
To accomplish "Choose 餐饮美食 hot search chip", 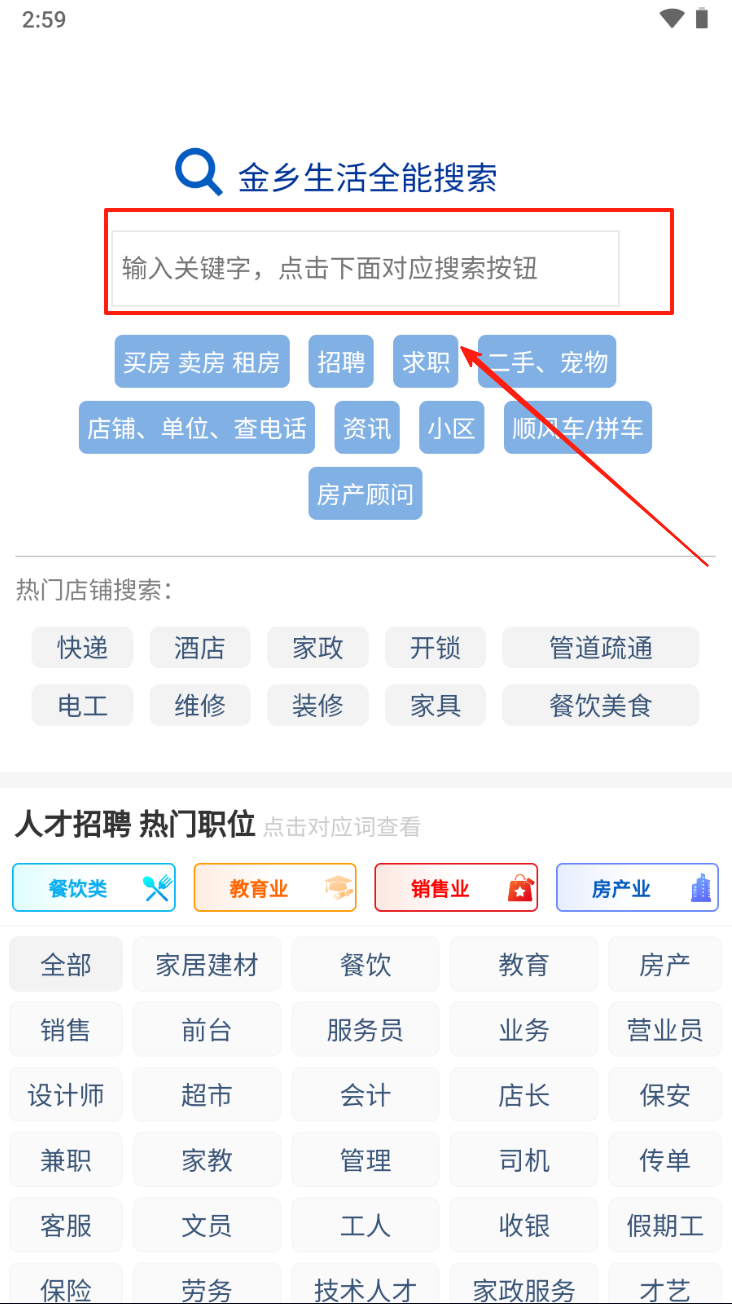I will pos(600,706).
